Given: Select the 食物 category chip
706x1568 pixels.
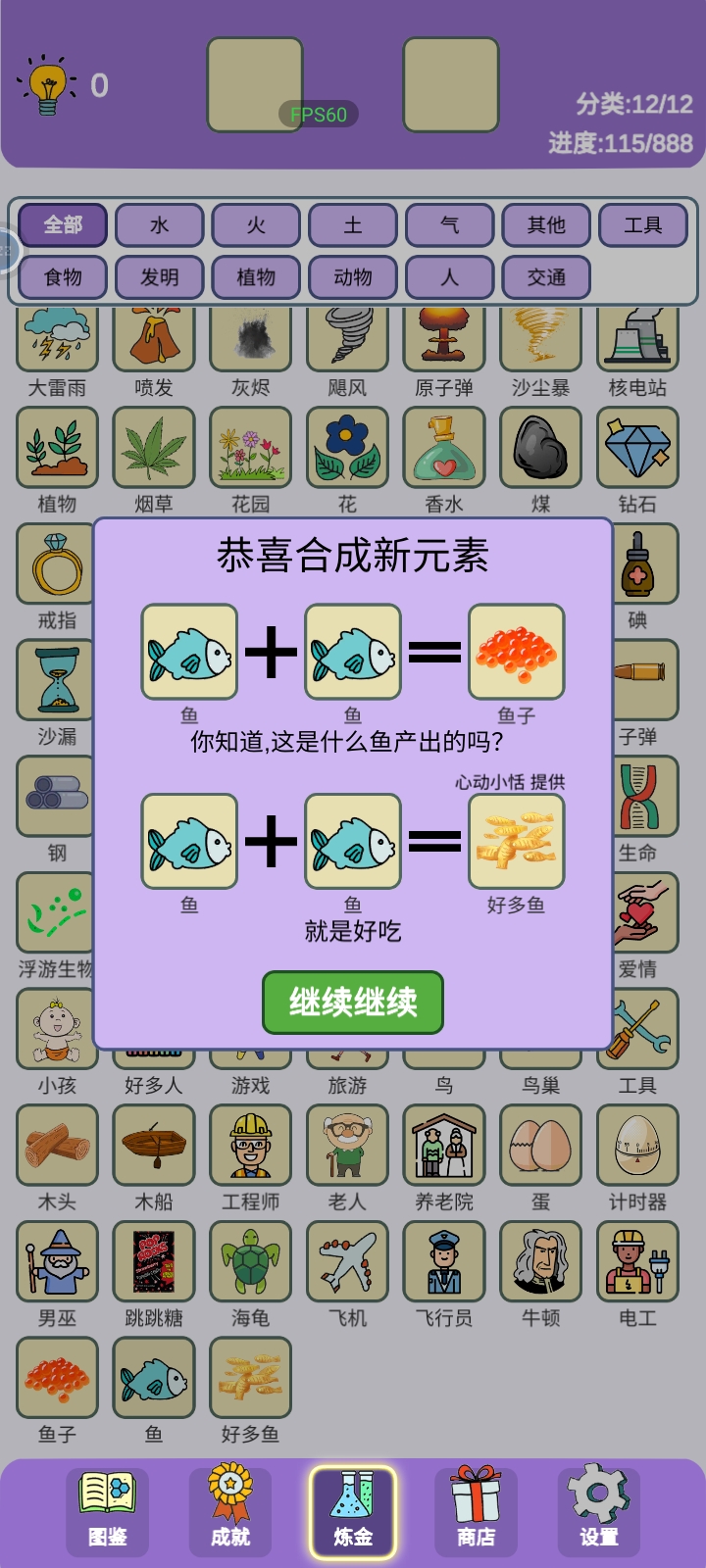Looking at the screenshot, I should [x=63, y=277].
